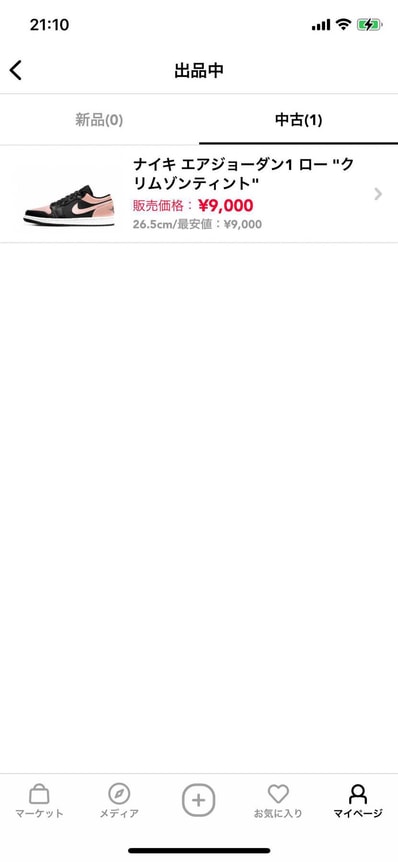Tap the plus button to add a listing

[198, 800]
